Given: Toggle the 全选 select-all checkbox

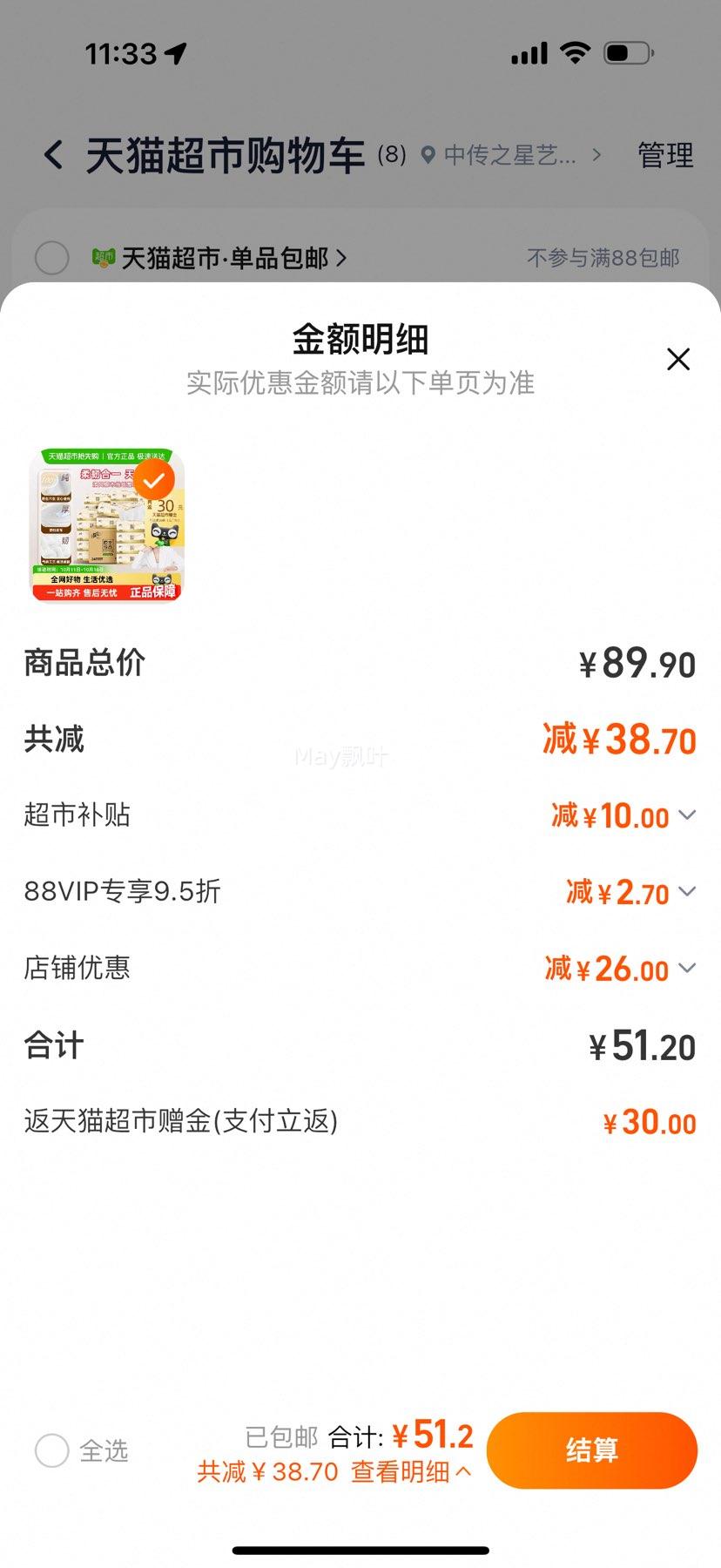Looking at the screenshot, I should (x=52, y=1451).
